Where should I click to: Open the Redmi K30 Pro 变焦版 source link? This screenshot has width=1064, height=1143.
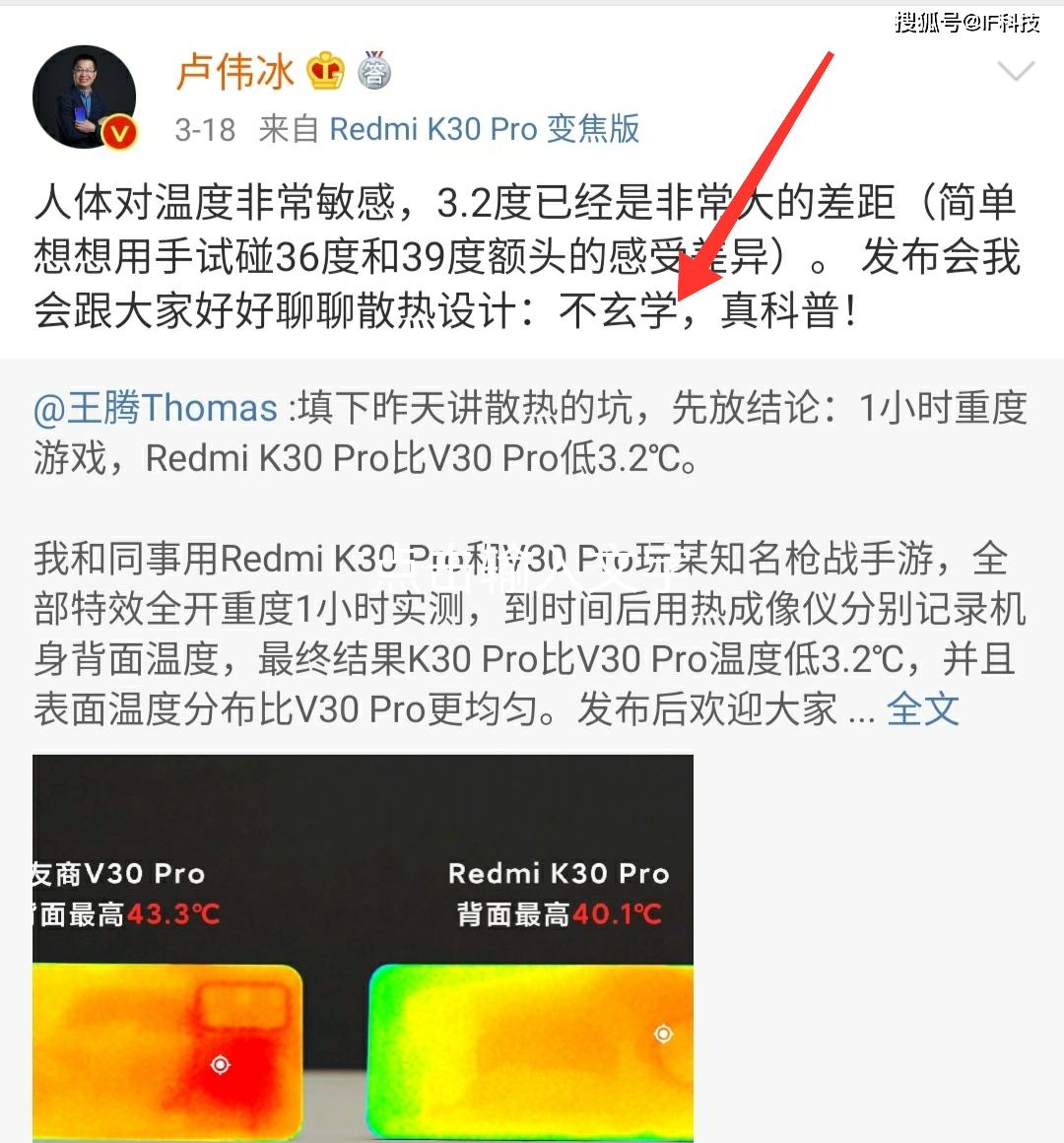(x=484, y=129)
